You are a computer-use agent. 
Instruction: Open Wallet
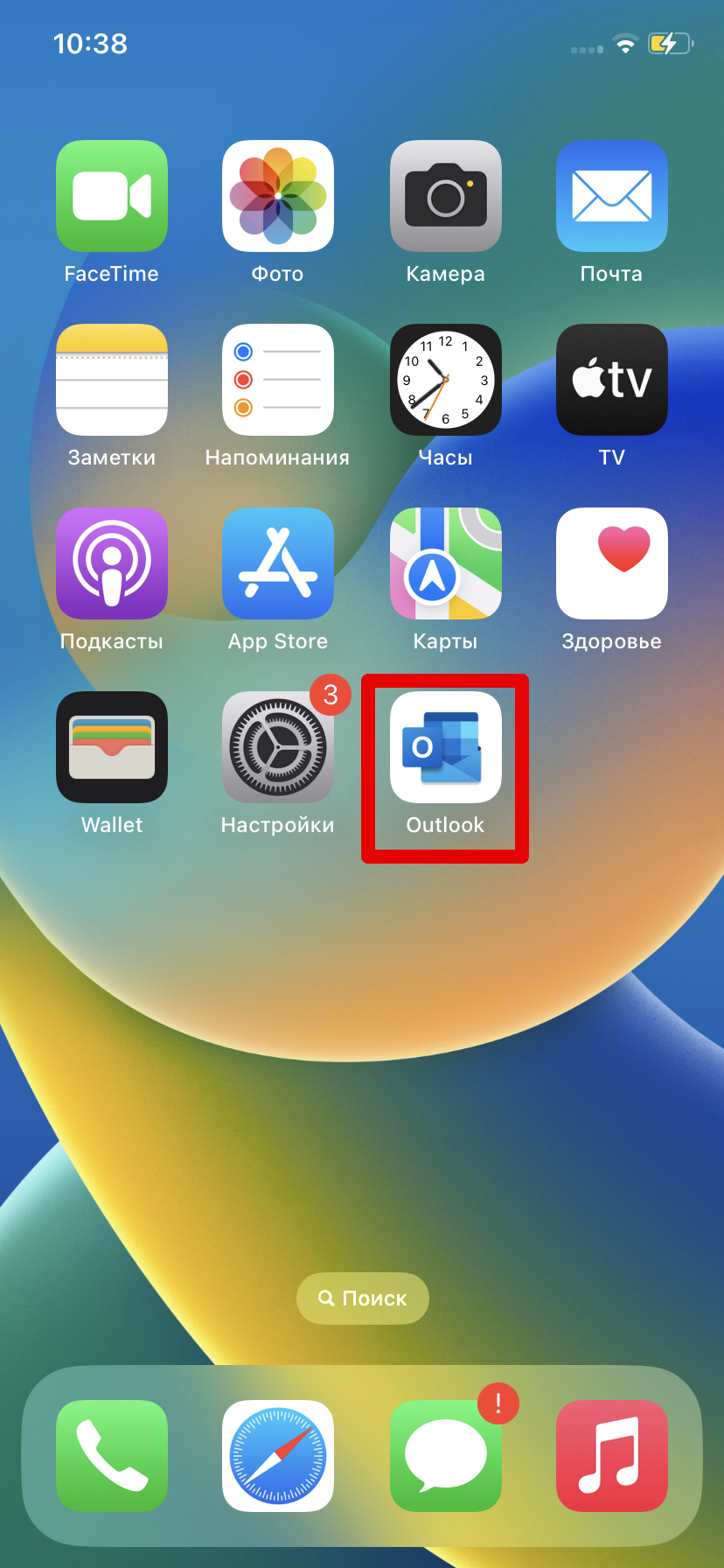111,748
